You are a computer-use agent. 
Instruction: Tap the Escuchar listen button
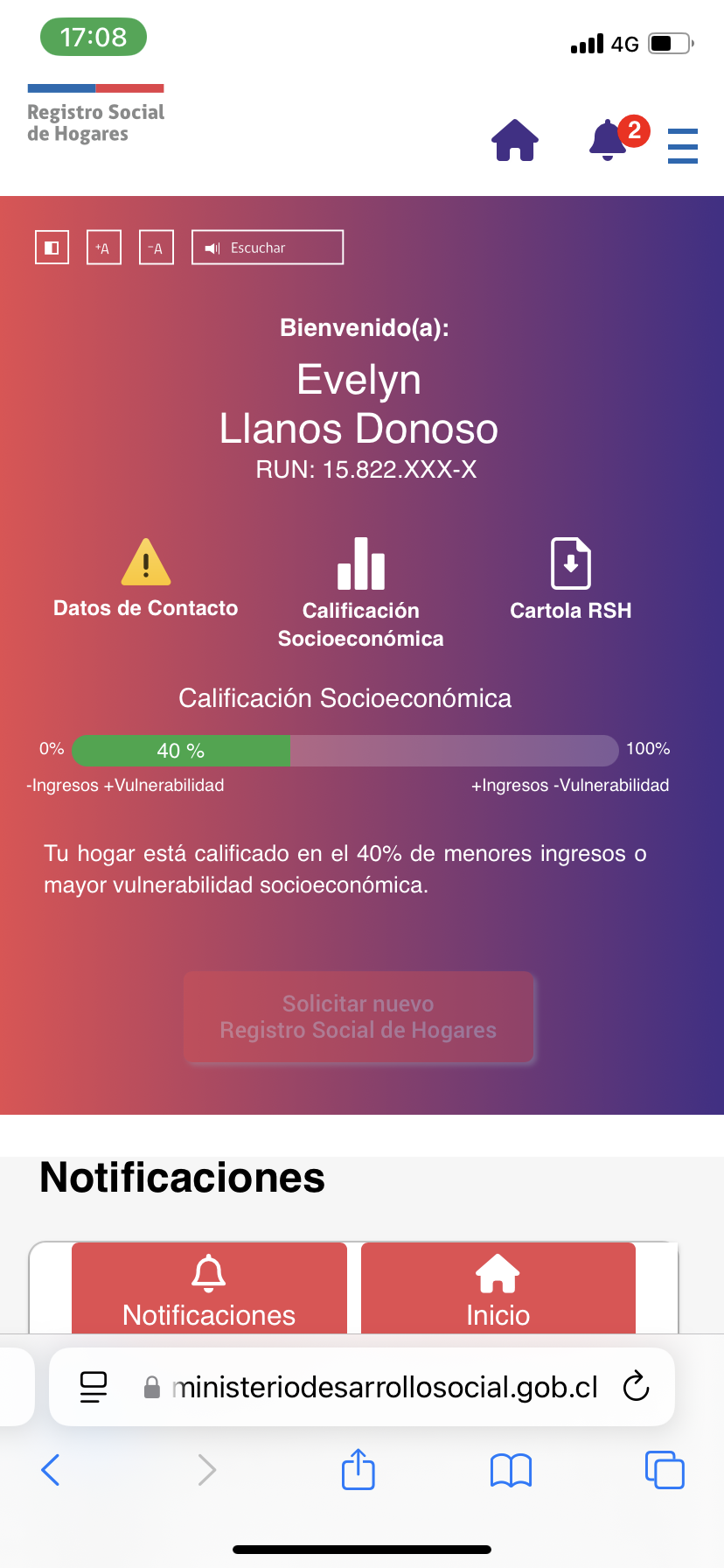tap(267, 248)
